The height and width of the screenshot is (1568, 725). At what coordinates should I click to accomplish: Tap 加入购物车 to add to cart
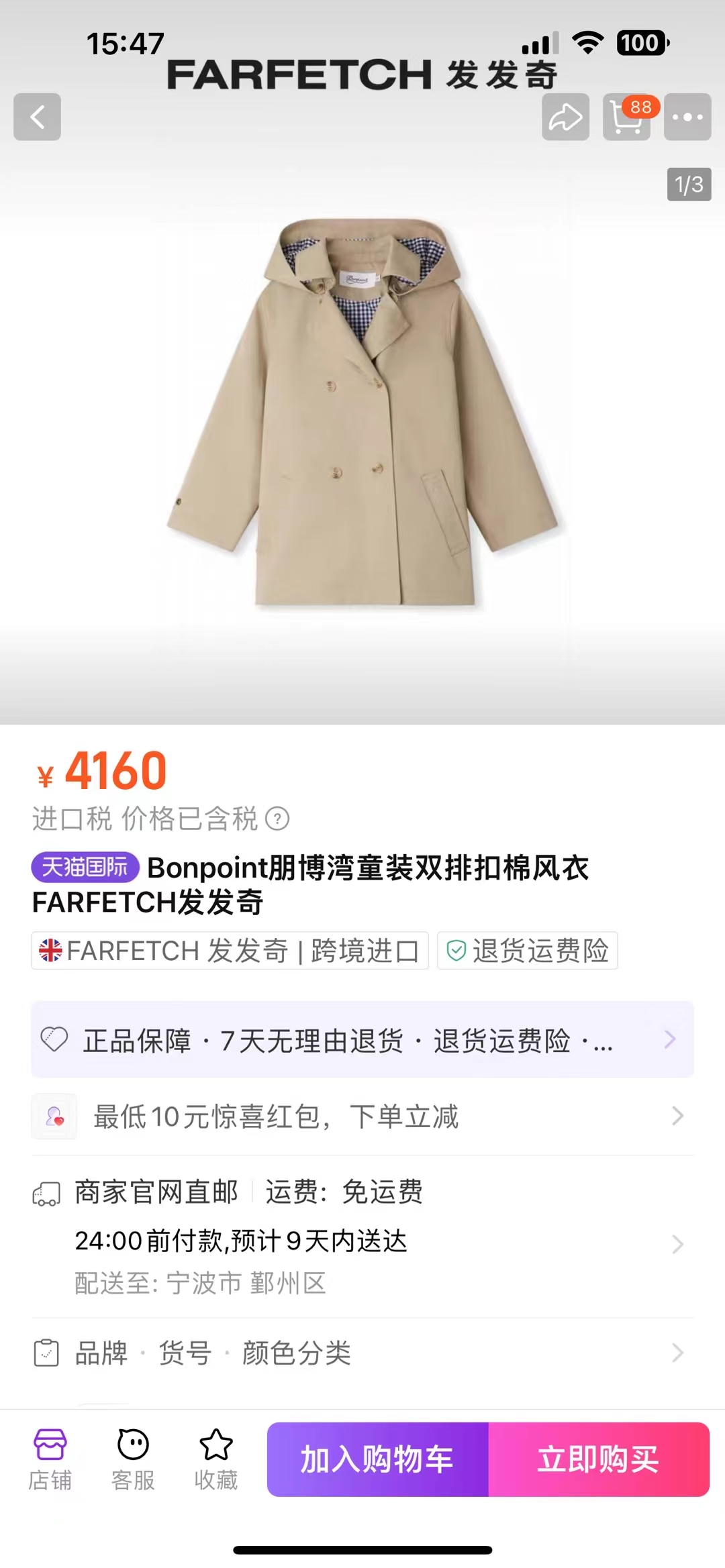(x=377, y=1459)
